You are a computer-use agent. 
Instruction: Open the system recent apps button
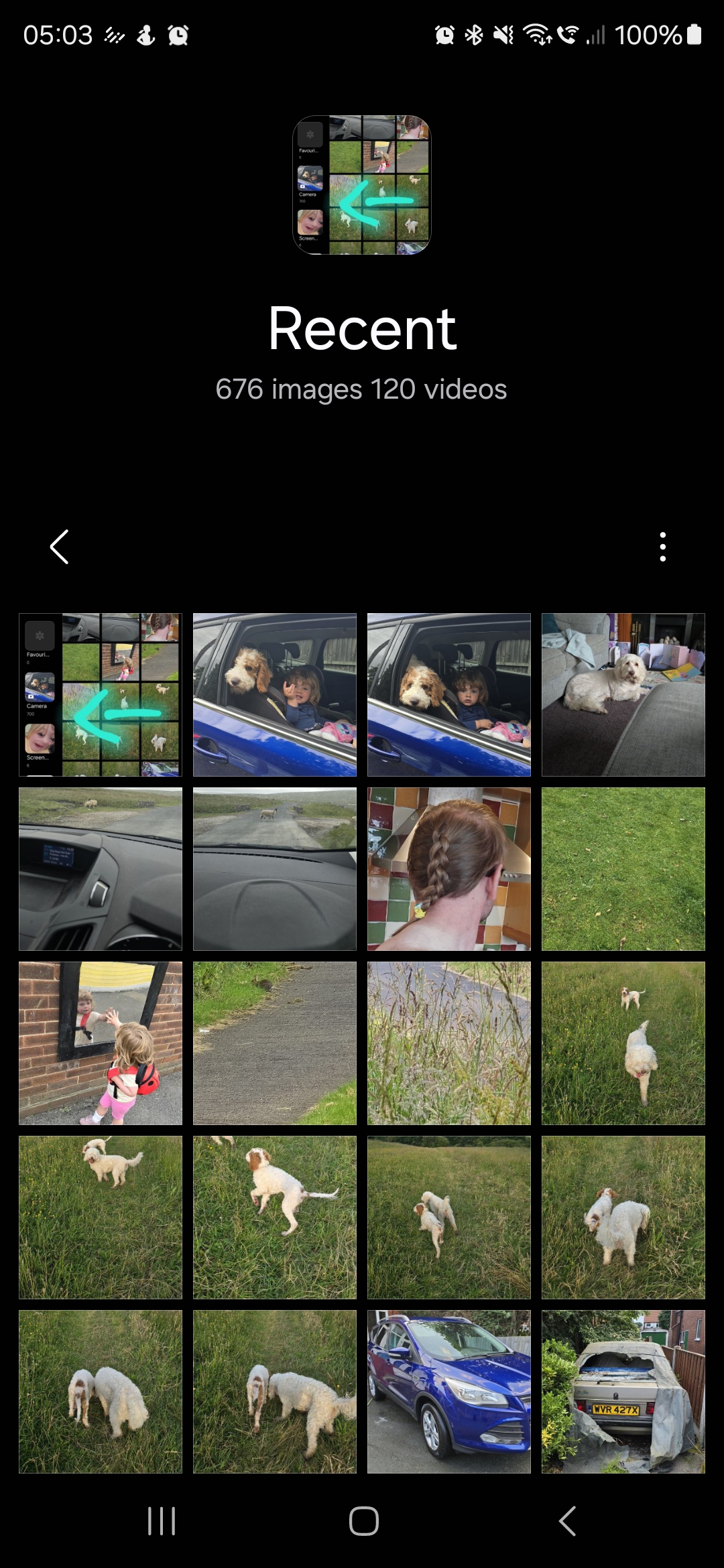pyautogui.click(x=161, y=1521)
